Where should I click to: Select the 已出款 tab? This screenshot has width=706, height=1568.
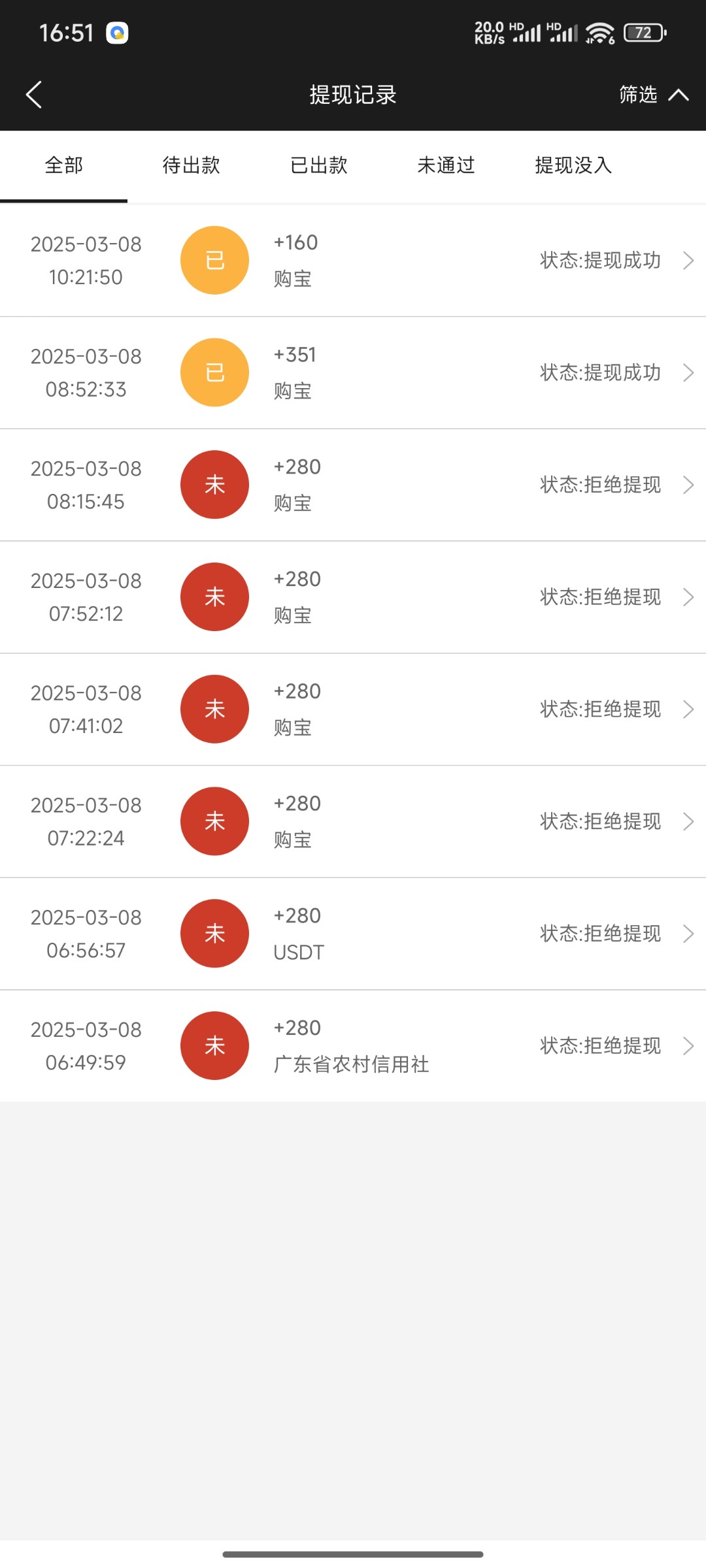click(318, 165)
